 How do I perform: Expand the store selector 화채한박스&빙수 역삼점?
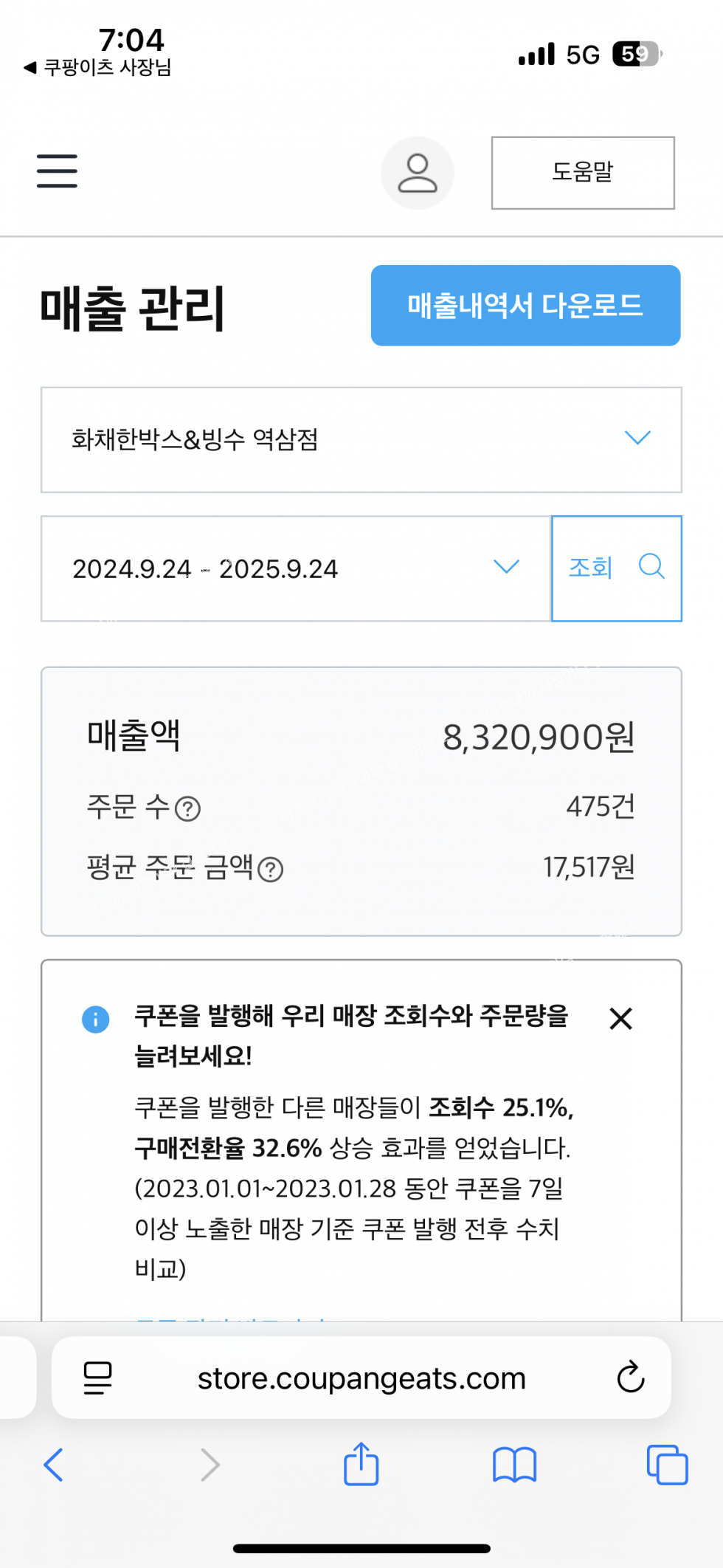[361, 439]
